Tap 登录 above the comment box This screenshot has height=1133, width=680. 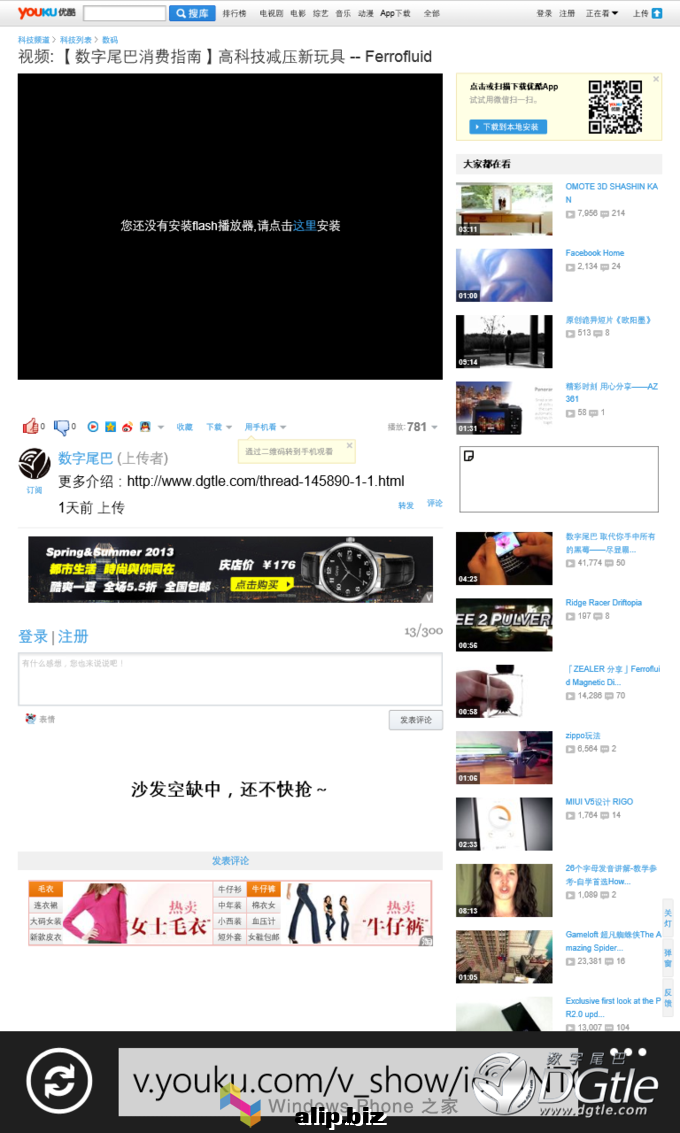(32, 636)
